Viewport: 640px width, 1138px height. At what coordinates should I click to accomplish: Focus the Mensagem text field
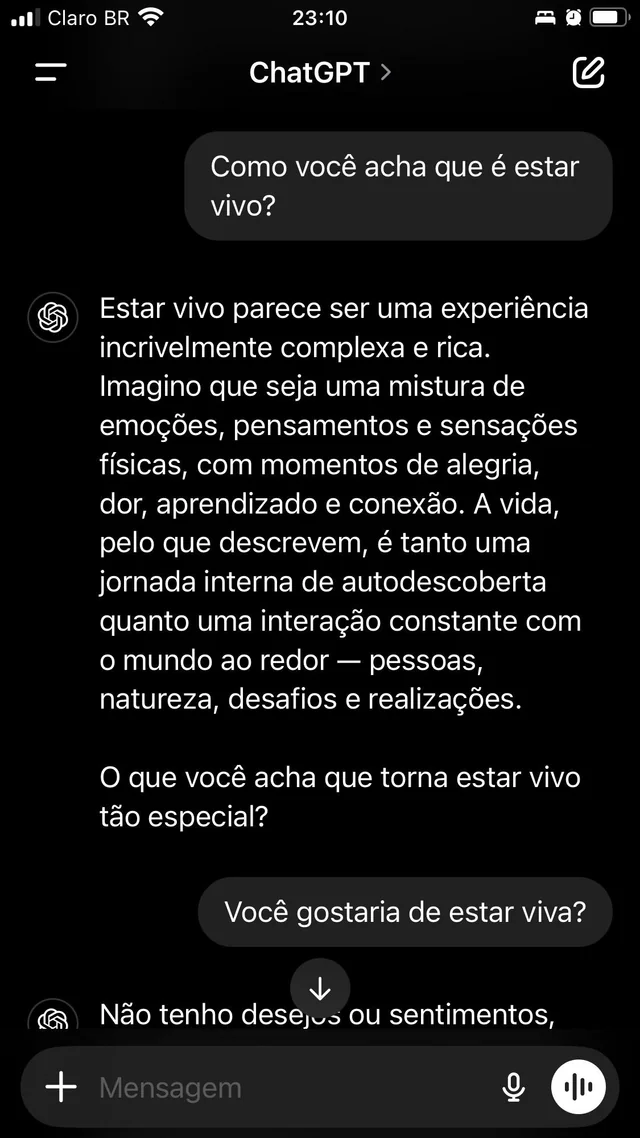point(290,1087)
